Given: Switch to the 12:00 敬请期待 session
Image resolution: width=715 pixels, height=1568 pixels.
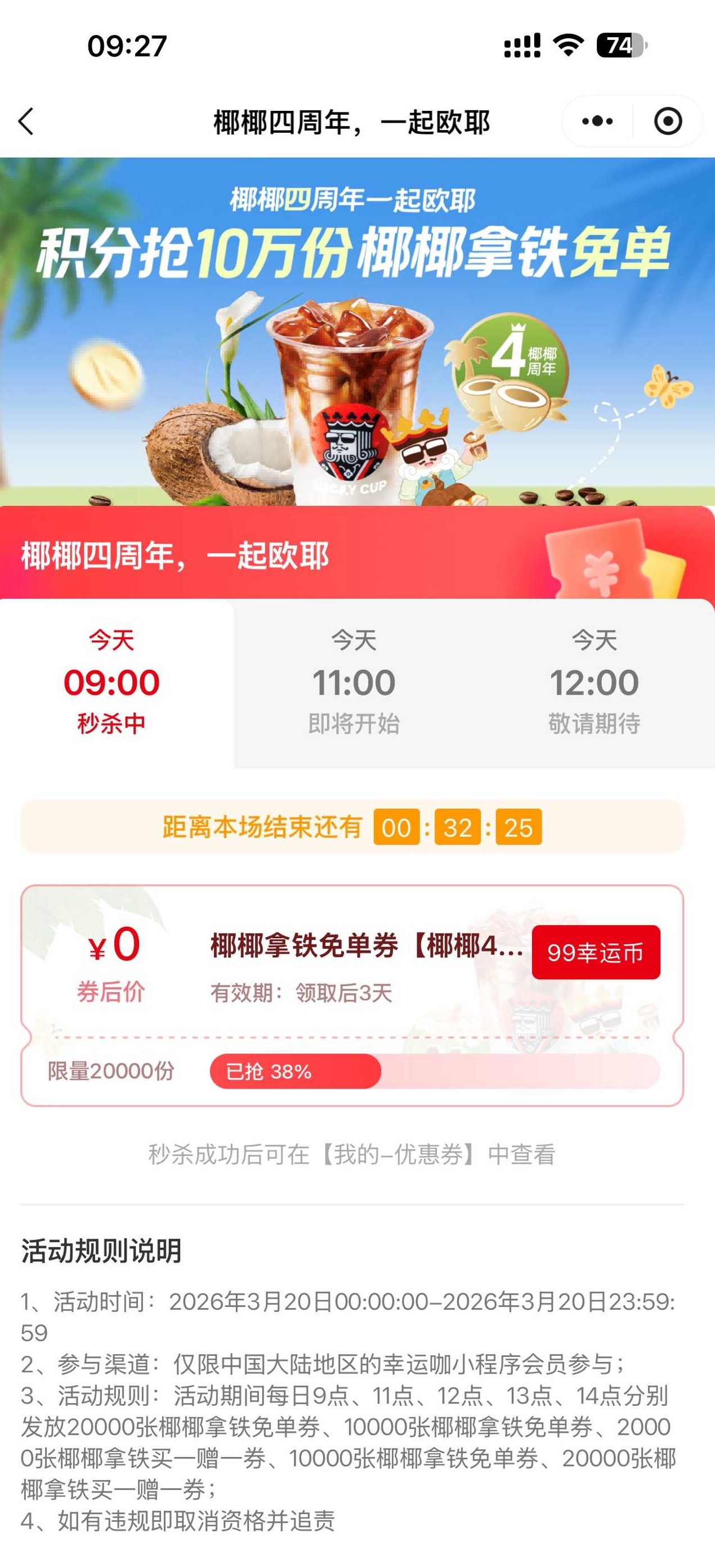Looking at the screenshot, I should pos(594,682).
